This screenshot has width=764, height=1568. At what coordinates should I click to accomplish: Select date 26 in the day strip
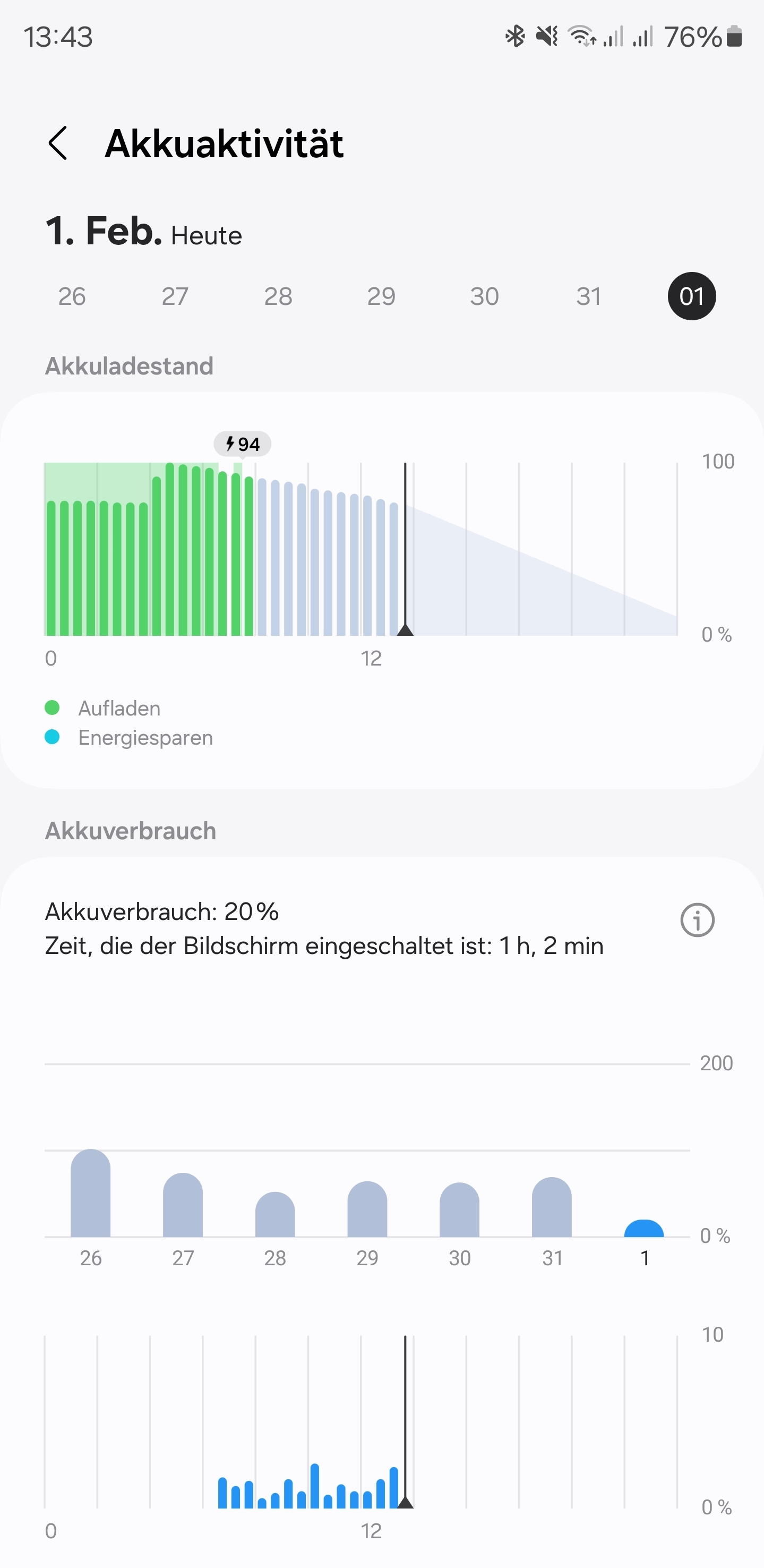(x=72, y=296)
